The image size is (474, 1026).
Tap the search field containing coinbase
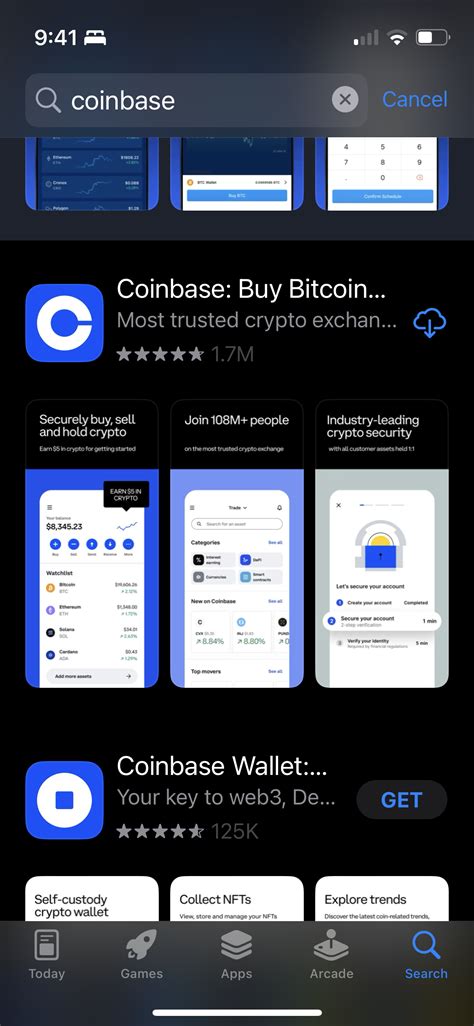pos(196,100)
